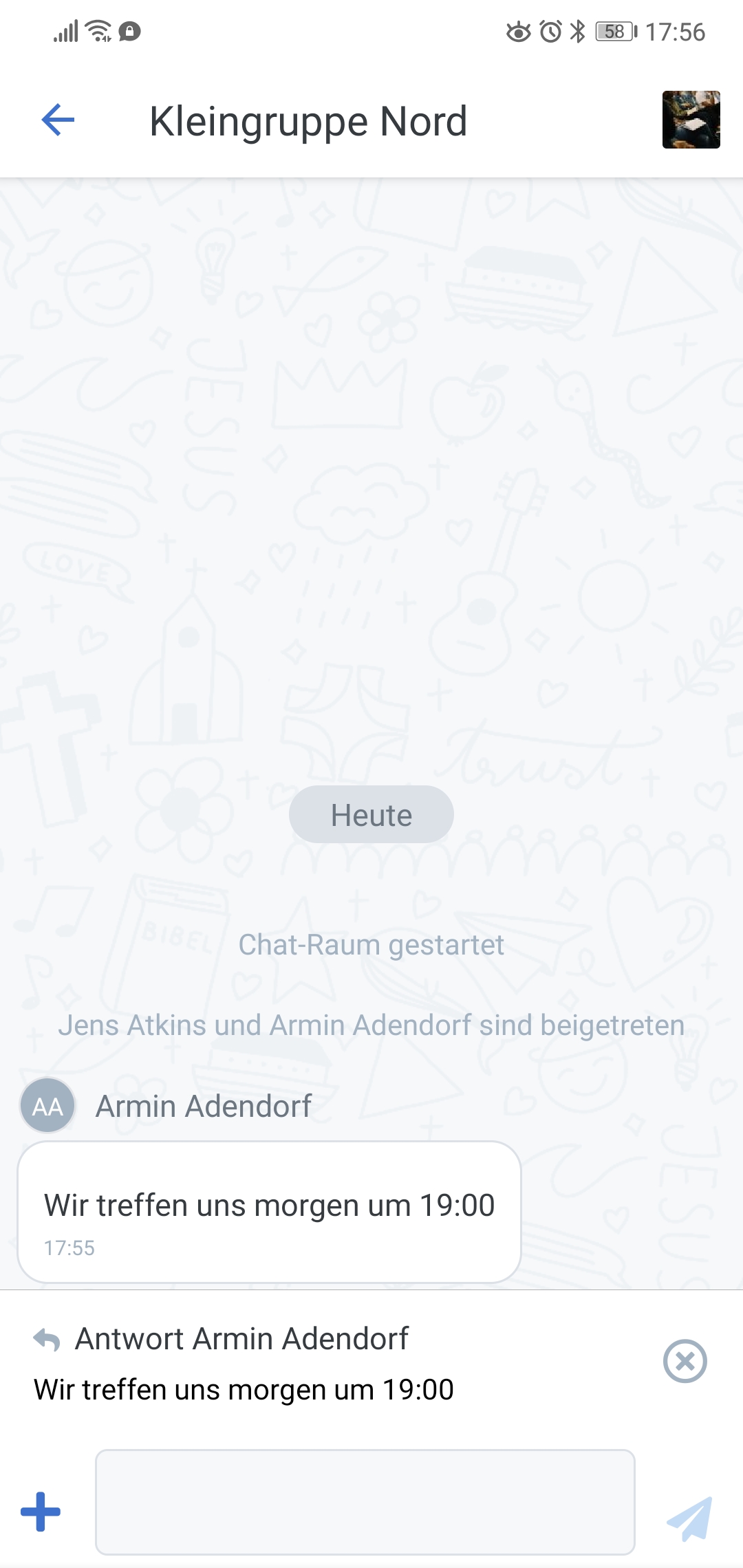Select the message about meeting at 19:00
743x1568 pixels.
(x=269, y=1212)
